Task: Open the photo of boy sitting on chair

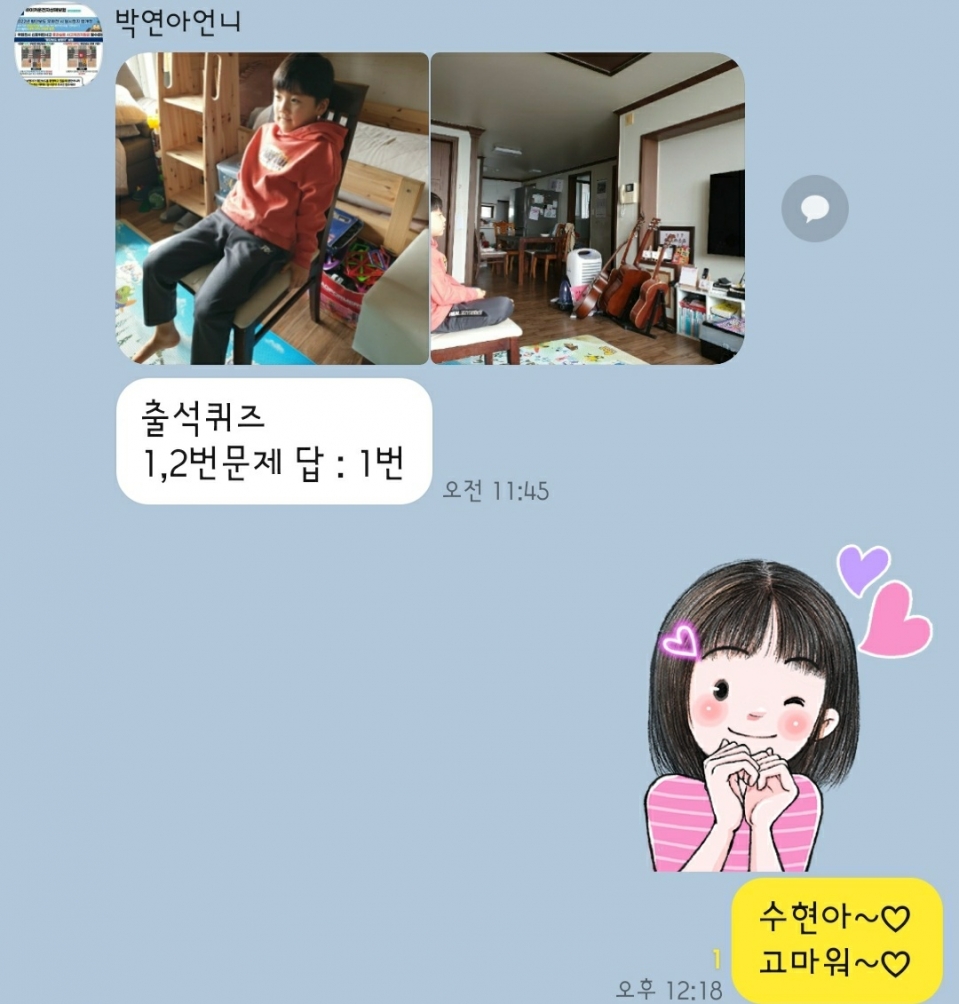Action: (272, 208)
